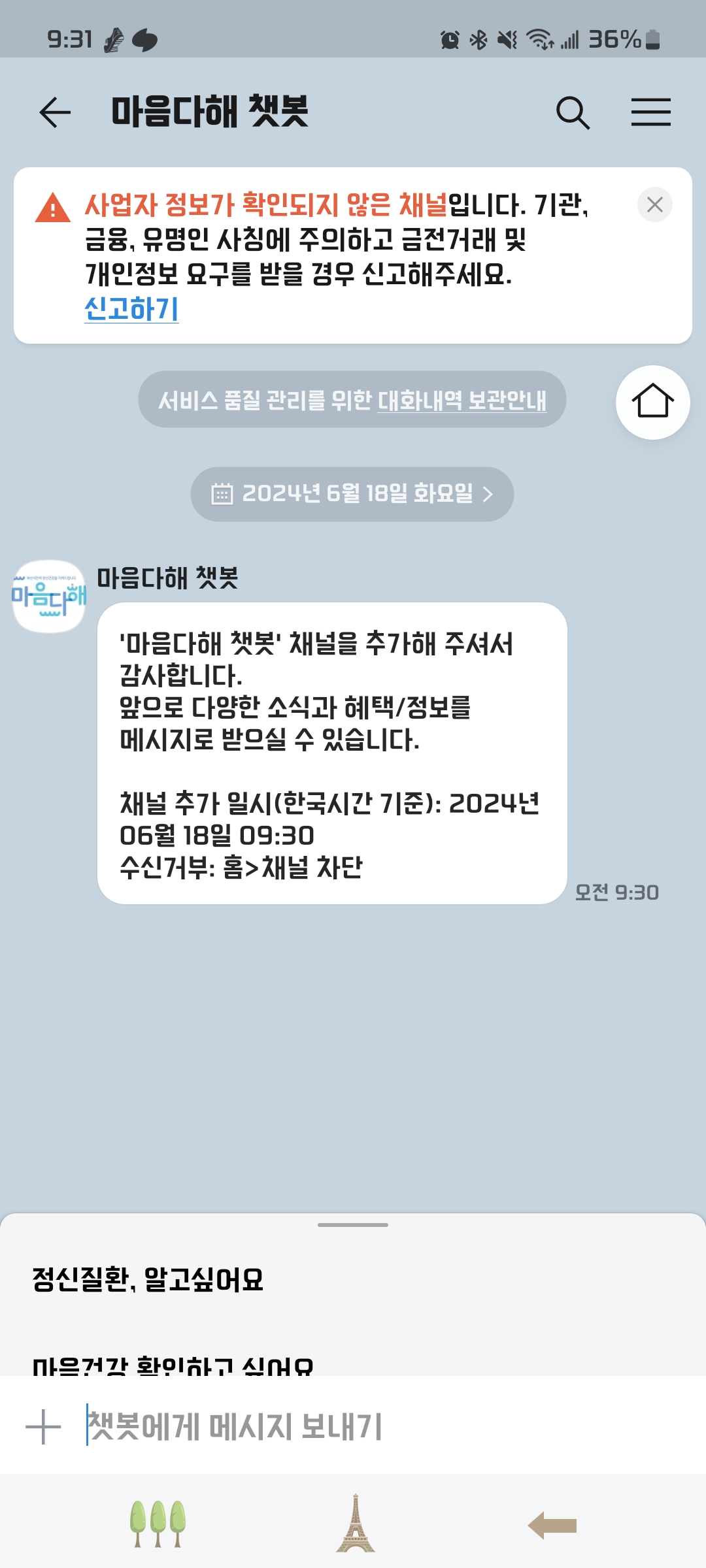Screen dimensions: 706x1568
Task: Open the hamburger menu
Action: pyautogui.click(x=650, y=112)
